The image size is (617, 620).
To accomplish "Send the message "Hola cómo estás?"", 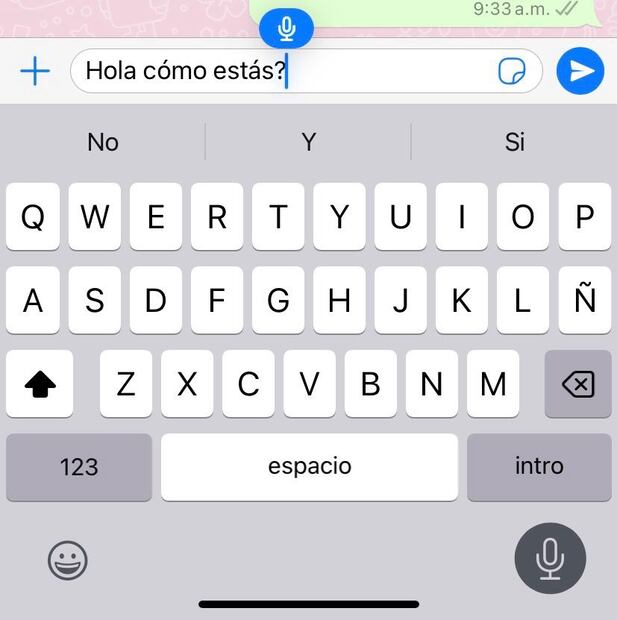I will click(580, 71).
